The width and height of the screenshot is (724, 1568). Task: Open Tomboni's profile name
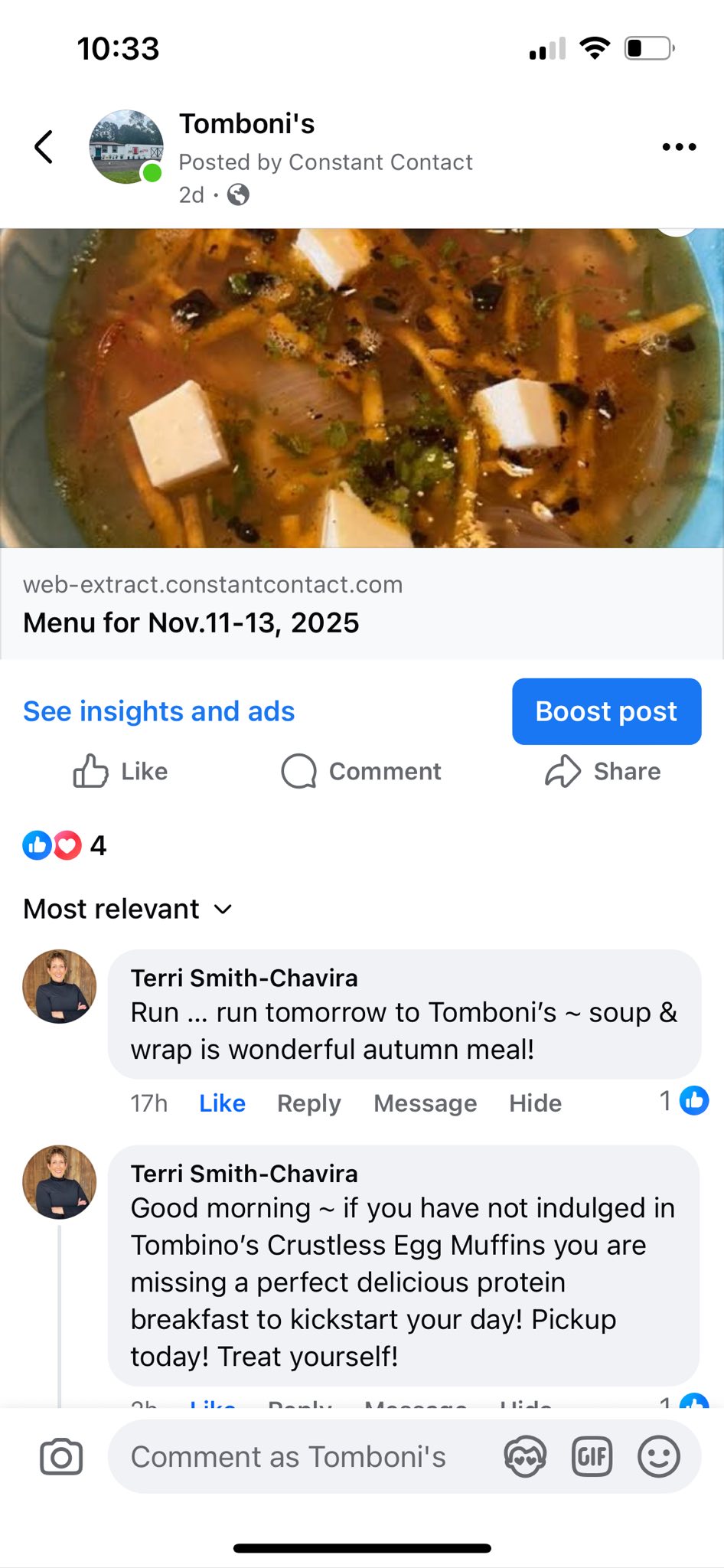click(x=248, y=123)
